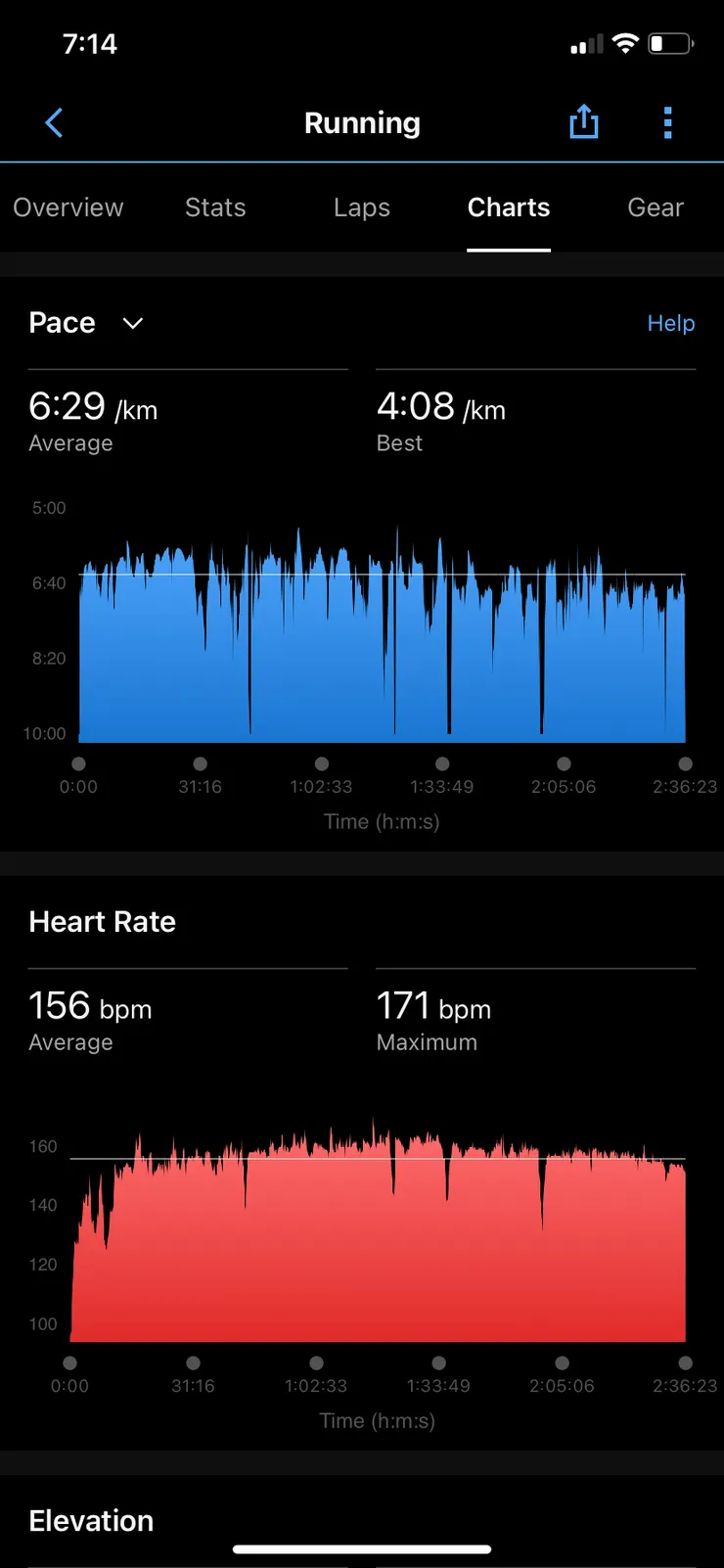Switch to the Stats tab
724x1568 pixels.
215,208
